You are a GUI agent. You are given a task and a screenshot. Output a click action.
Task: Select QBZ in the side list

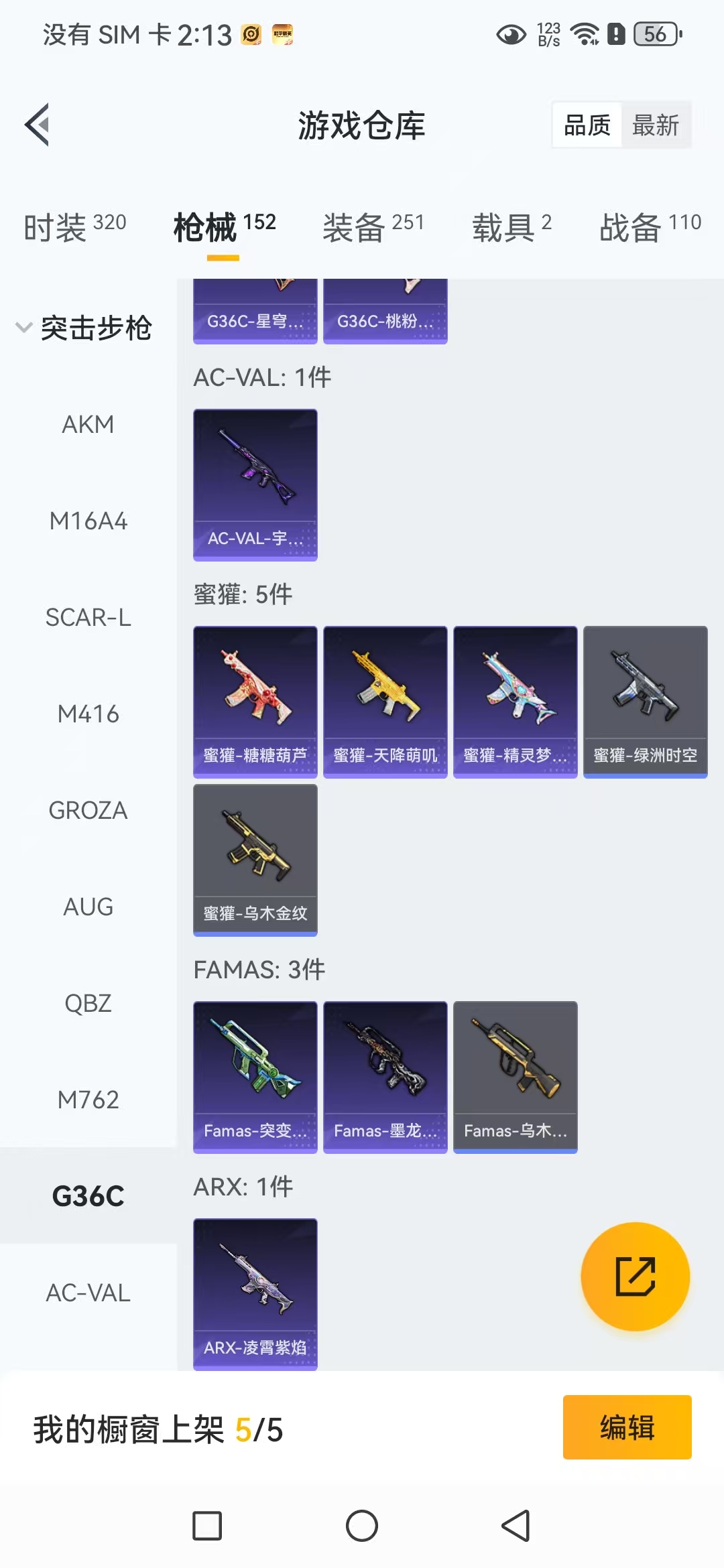point(88,1003)
